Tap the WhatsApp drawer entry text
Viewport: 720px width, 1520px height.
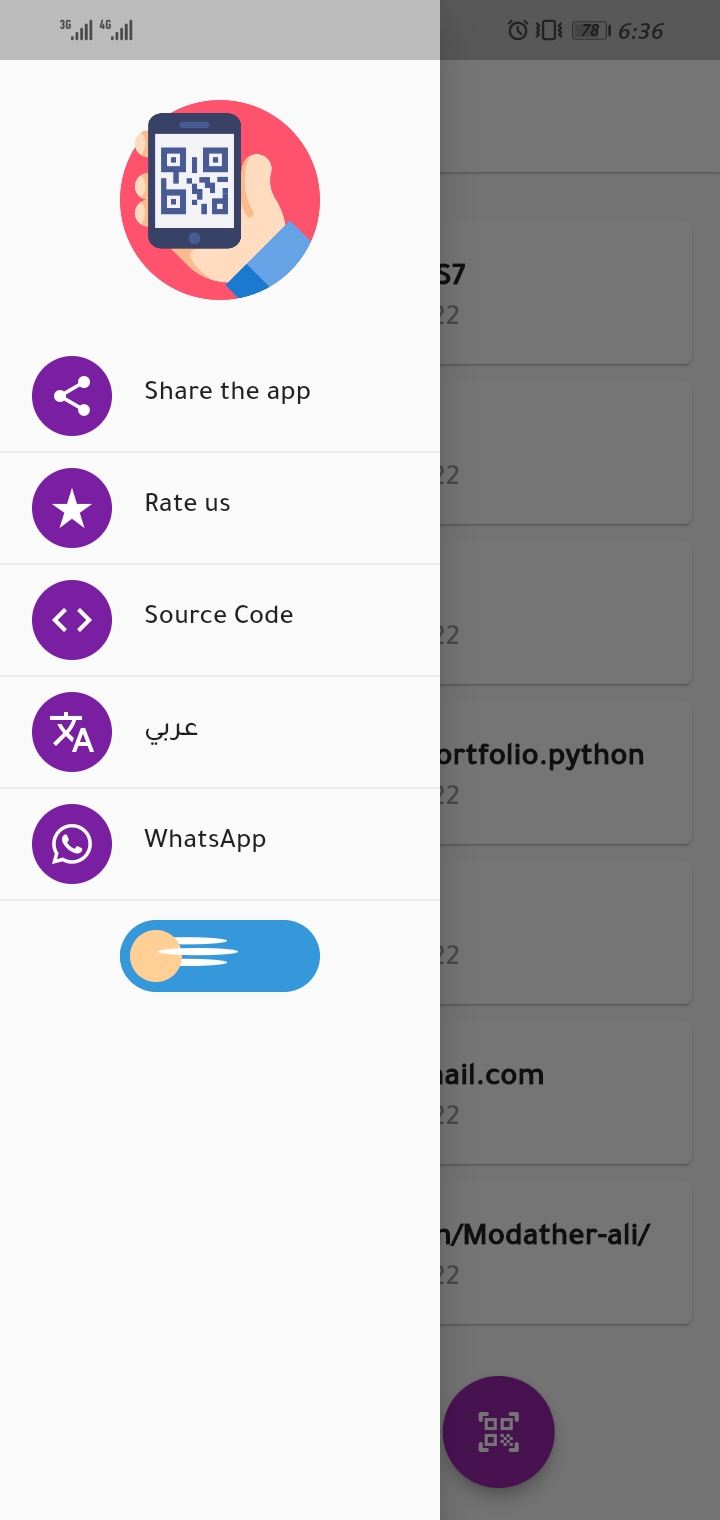pyautogui.click(x=204, y=839)
